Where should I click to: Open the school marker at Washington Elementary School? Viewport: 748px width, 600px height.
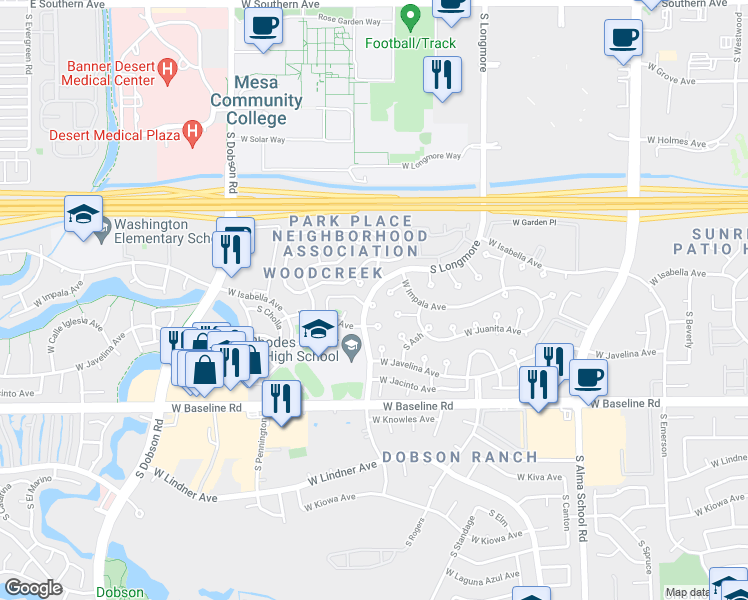point(84,214)
